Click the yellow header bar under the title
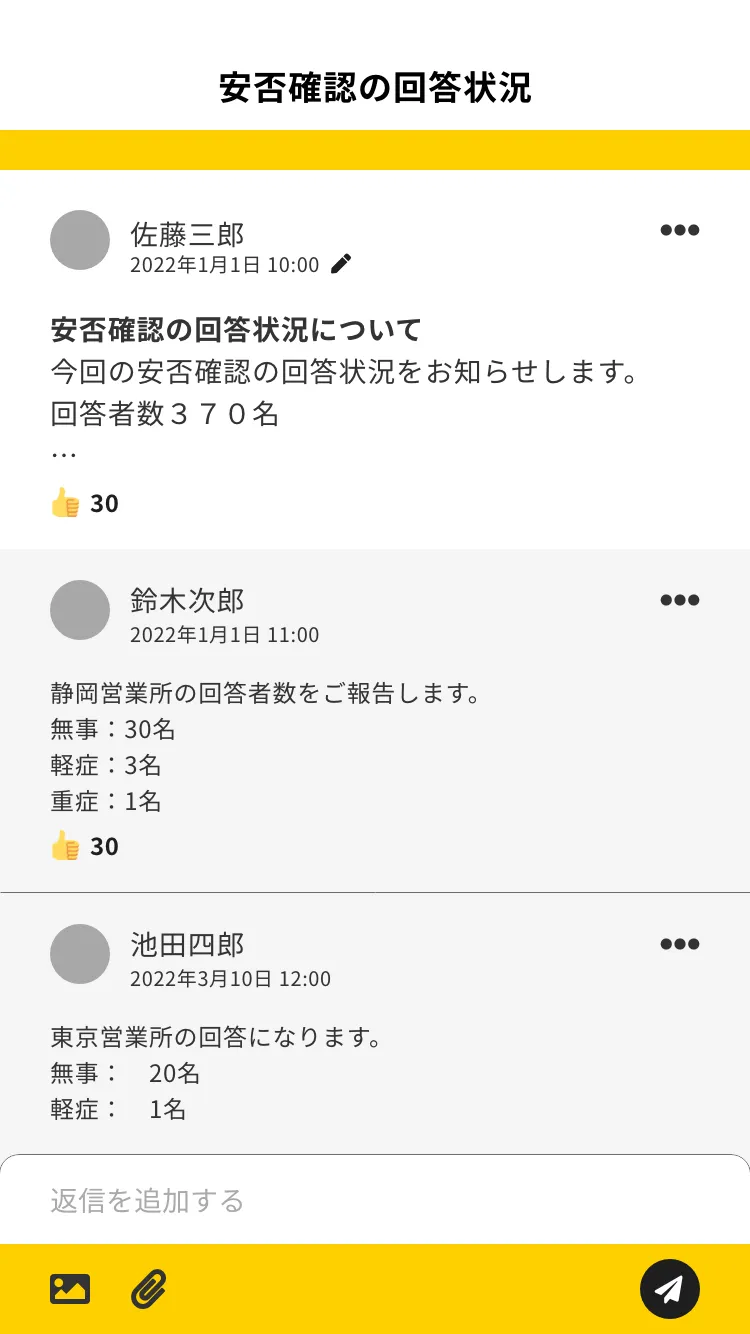 click(x=375, y=150)
